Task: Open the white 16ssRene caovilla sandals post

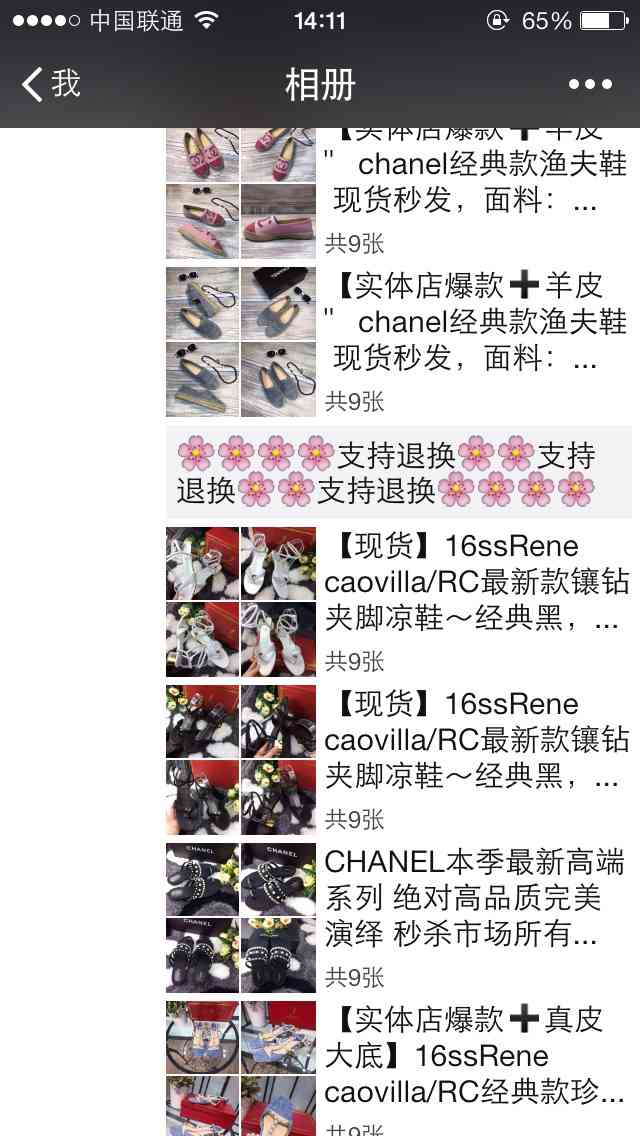Action: pos(400,602)
